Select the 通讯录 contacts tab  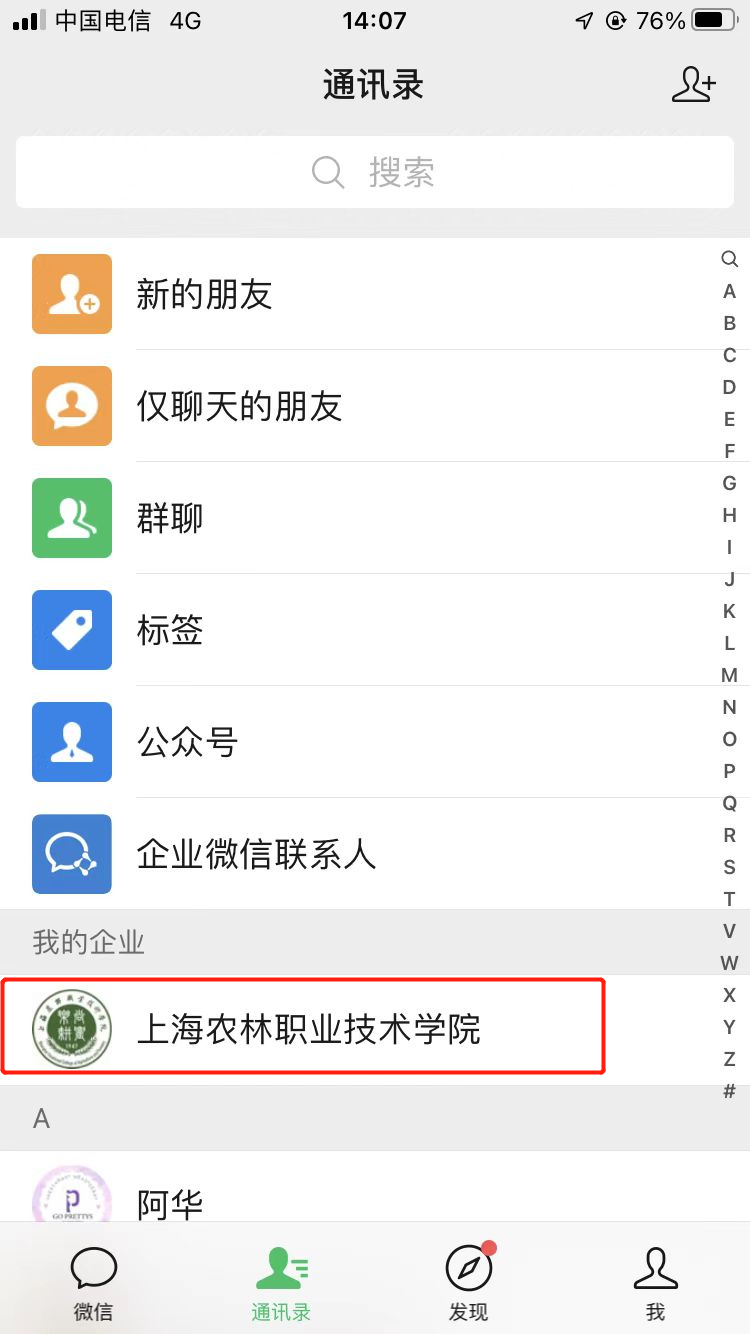tap(281, 1284)
